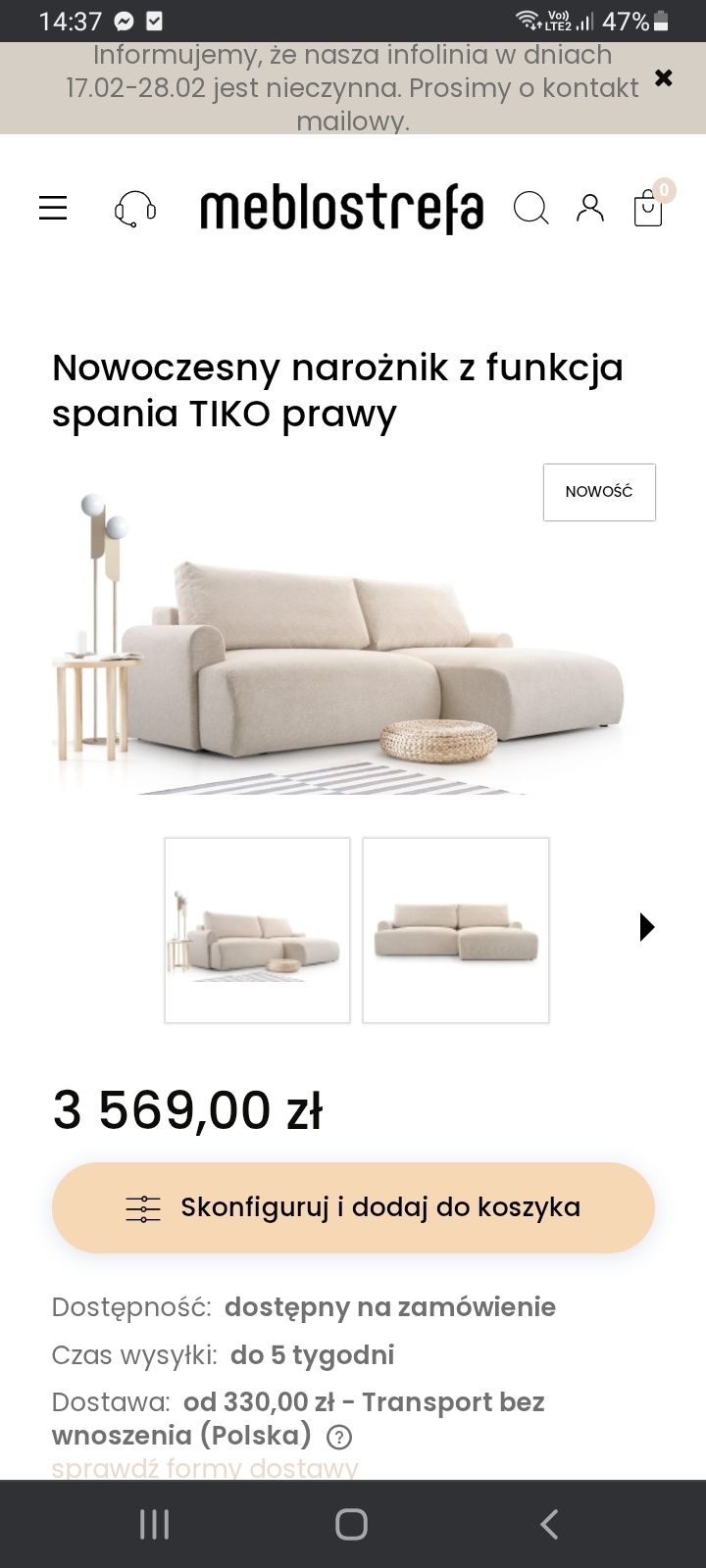
Task: Go to the meblostrefa homepage logo
Action: point(341,209)
